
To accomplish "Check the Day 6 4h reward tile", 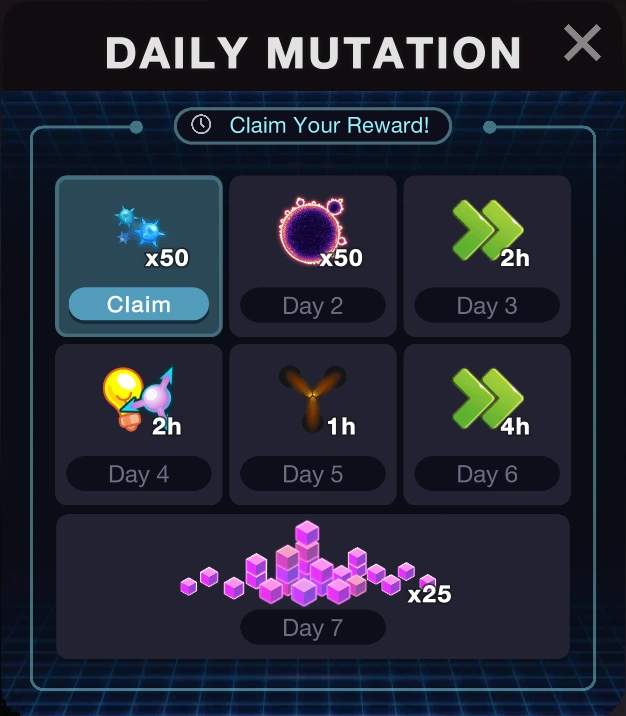I will 487,425.
